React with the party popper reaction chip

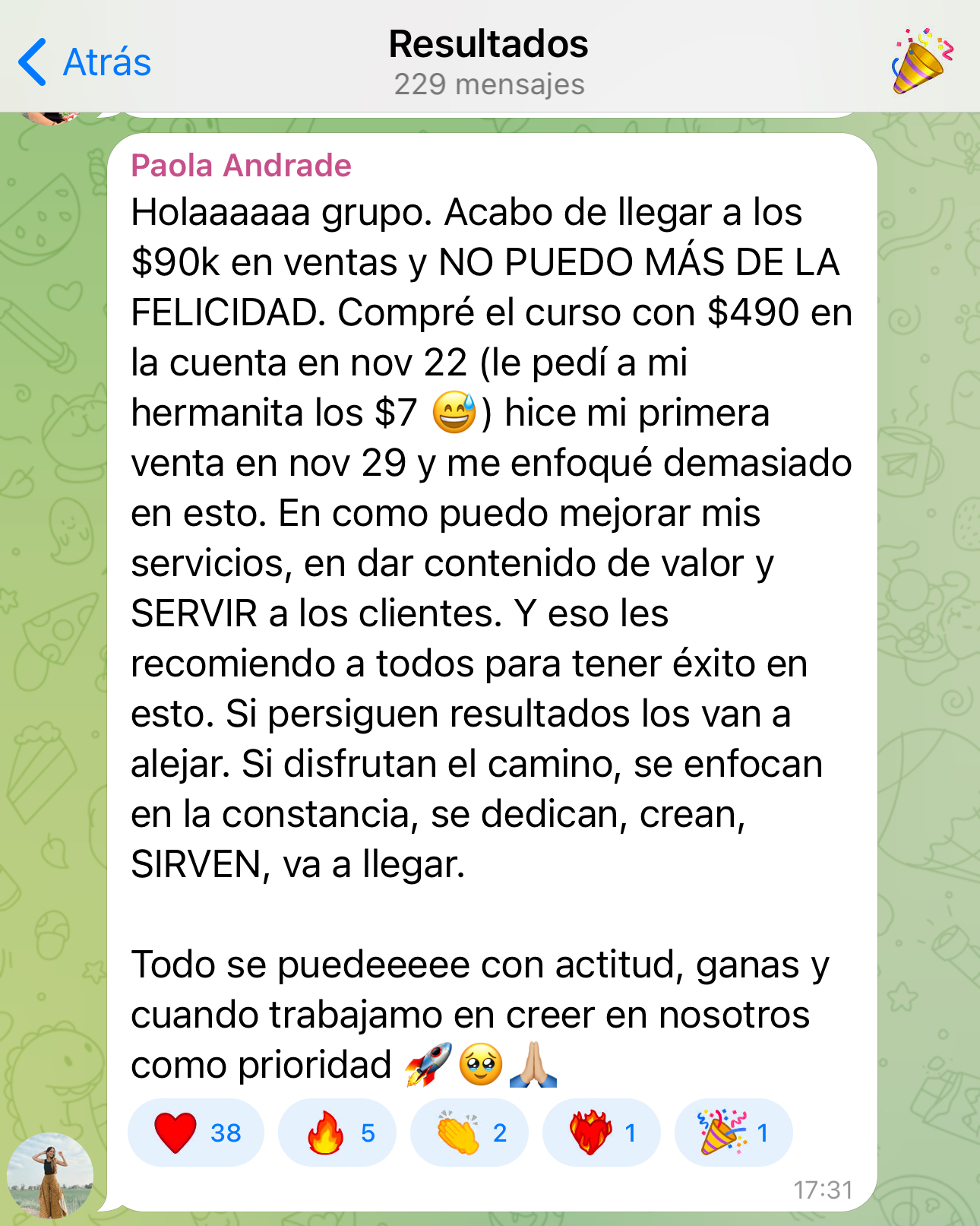[x=733, y=1133]
